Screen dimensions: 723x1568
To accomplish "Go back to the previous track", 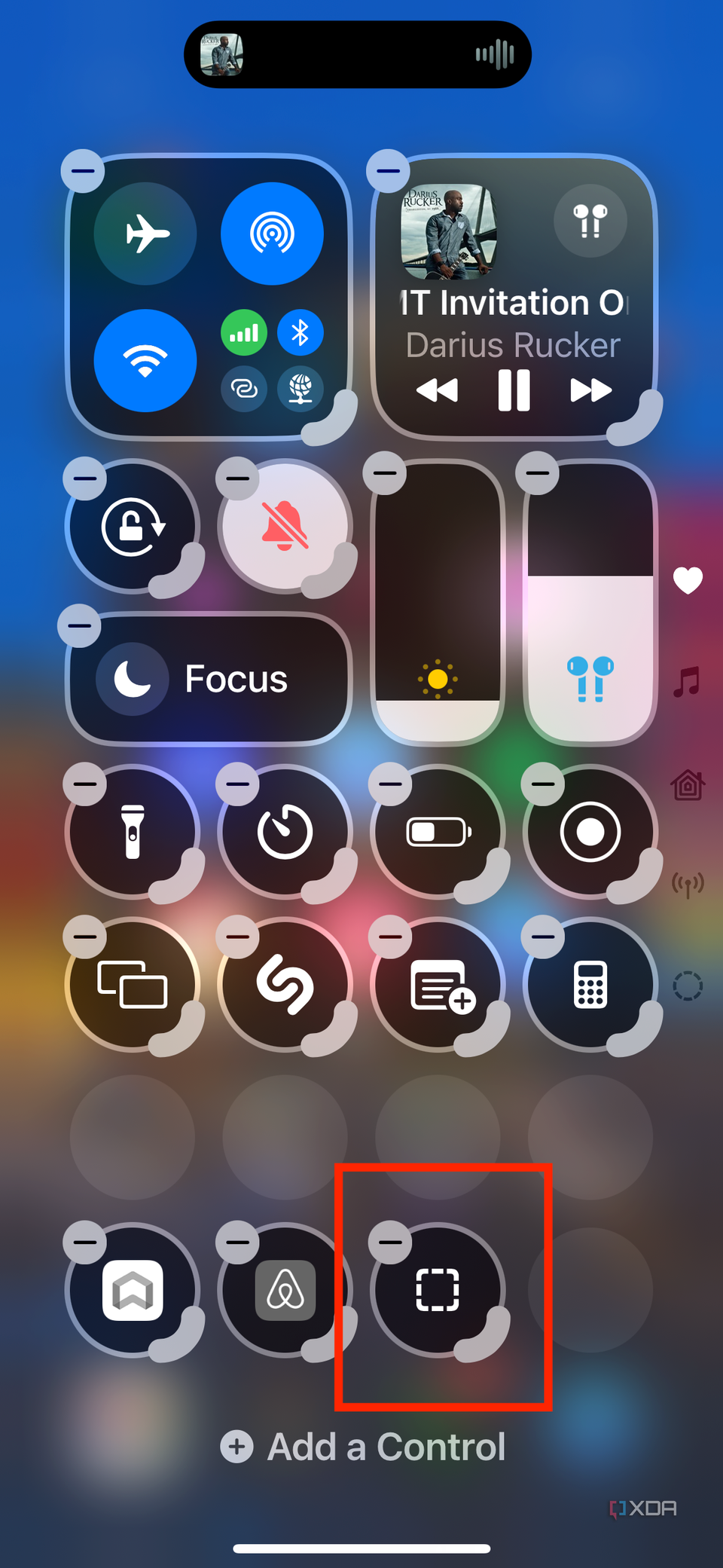I will [x=437, y=390].
